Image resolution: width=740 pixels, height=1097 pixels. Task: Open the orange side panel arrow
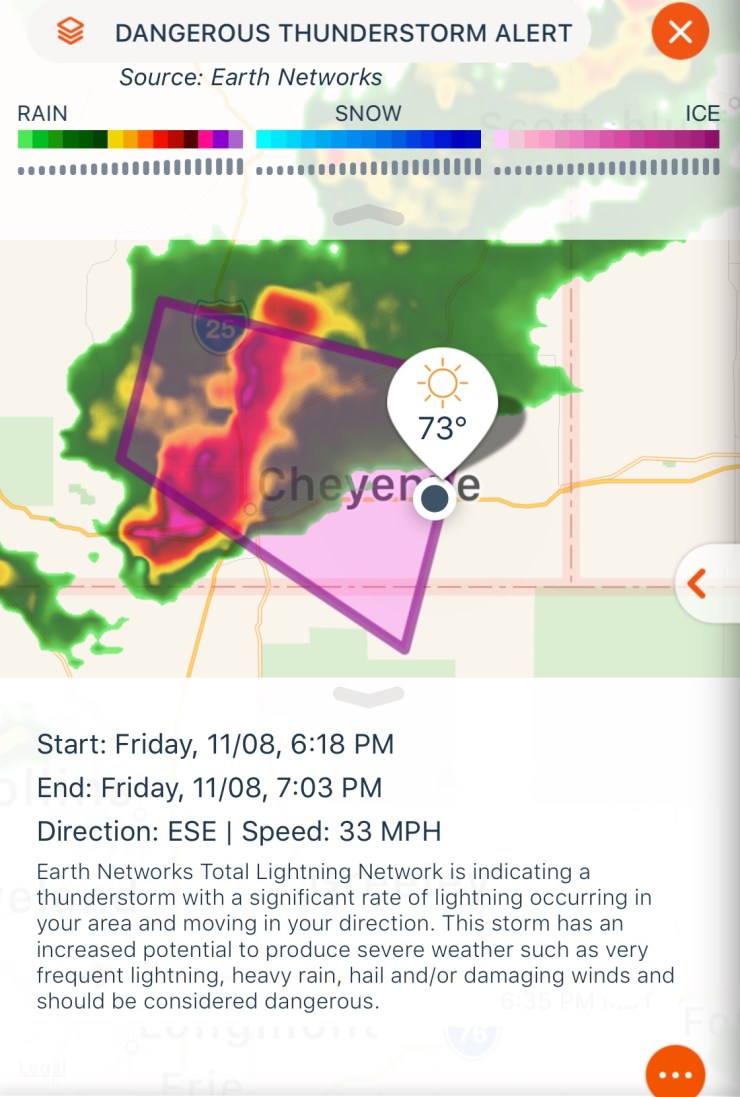point(698,583)
